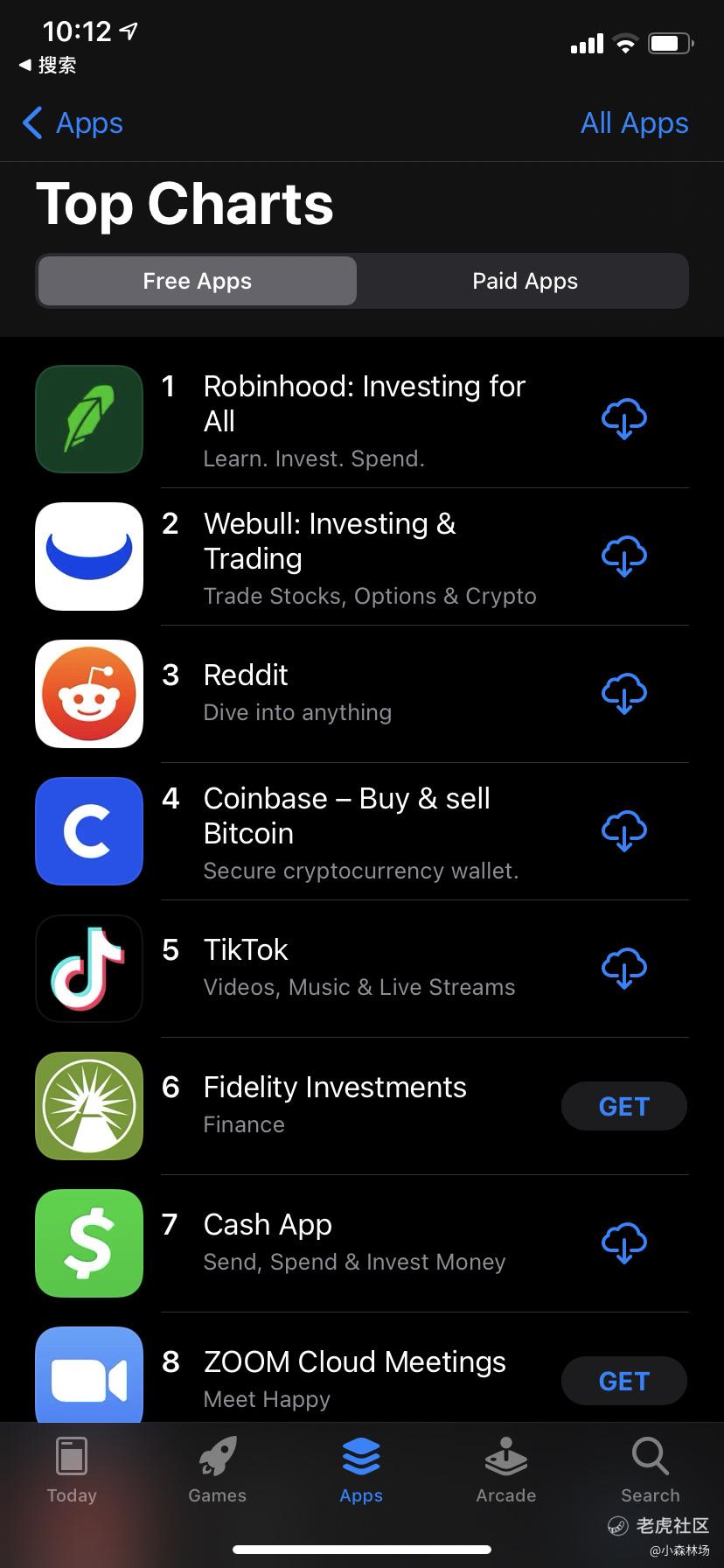Switch to the Today tab

point(72,1470)
